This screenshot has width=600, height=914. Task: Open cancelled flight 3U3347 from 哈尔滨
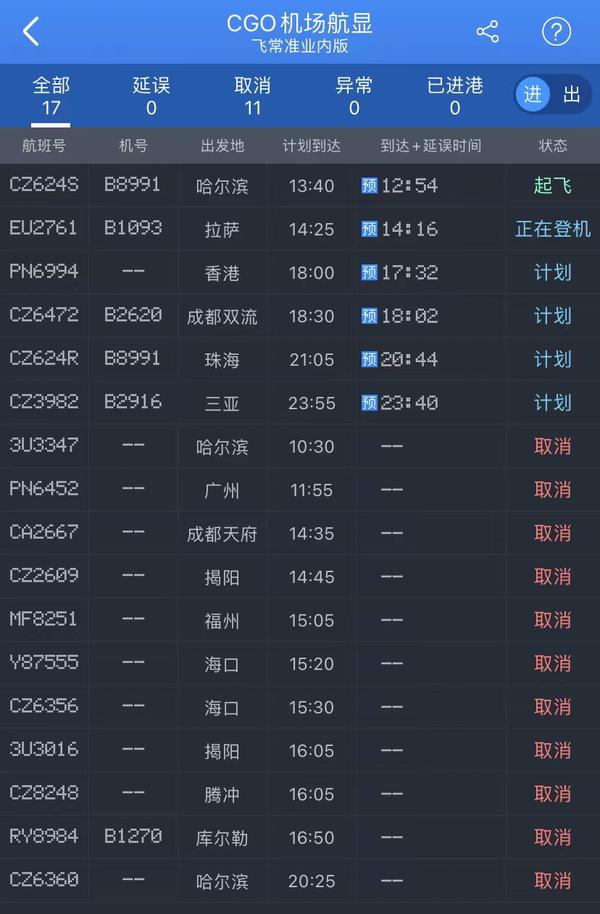click(x=300, y=446)
